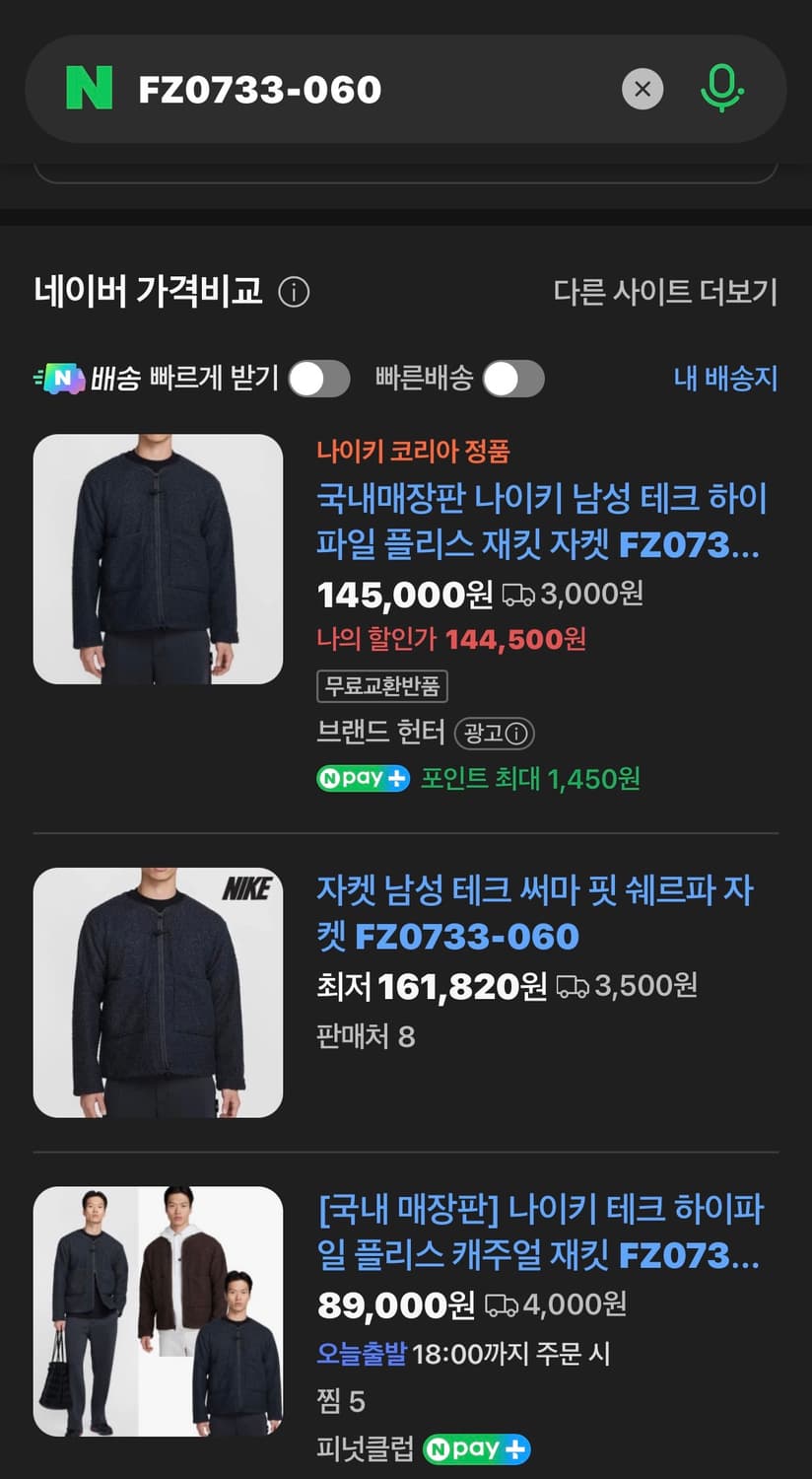
Task: Click the Npay plus icon under the first product
Action: (x=363, y=778)
